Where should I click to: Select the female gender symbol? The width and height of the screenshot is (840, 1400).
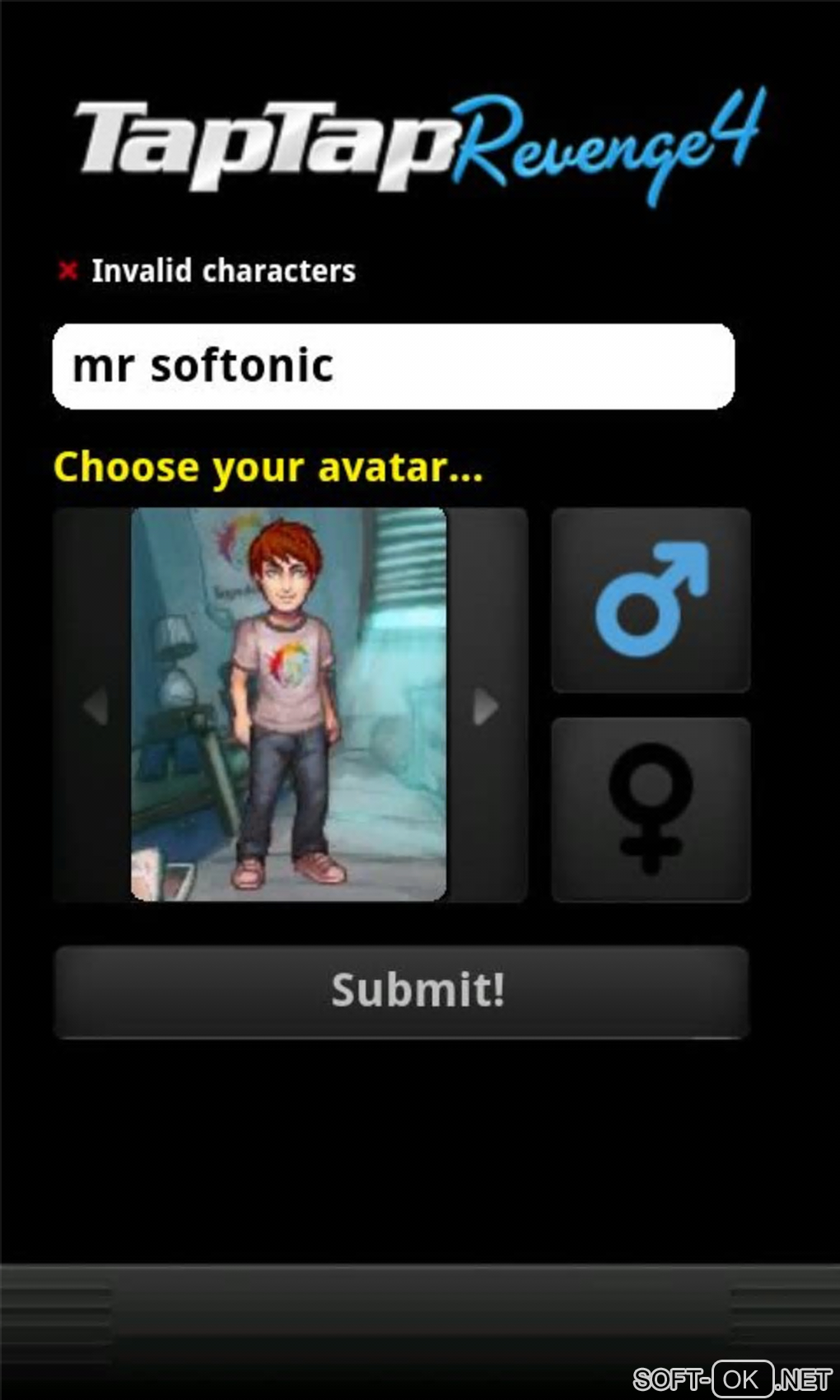651,810
